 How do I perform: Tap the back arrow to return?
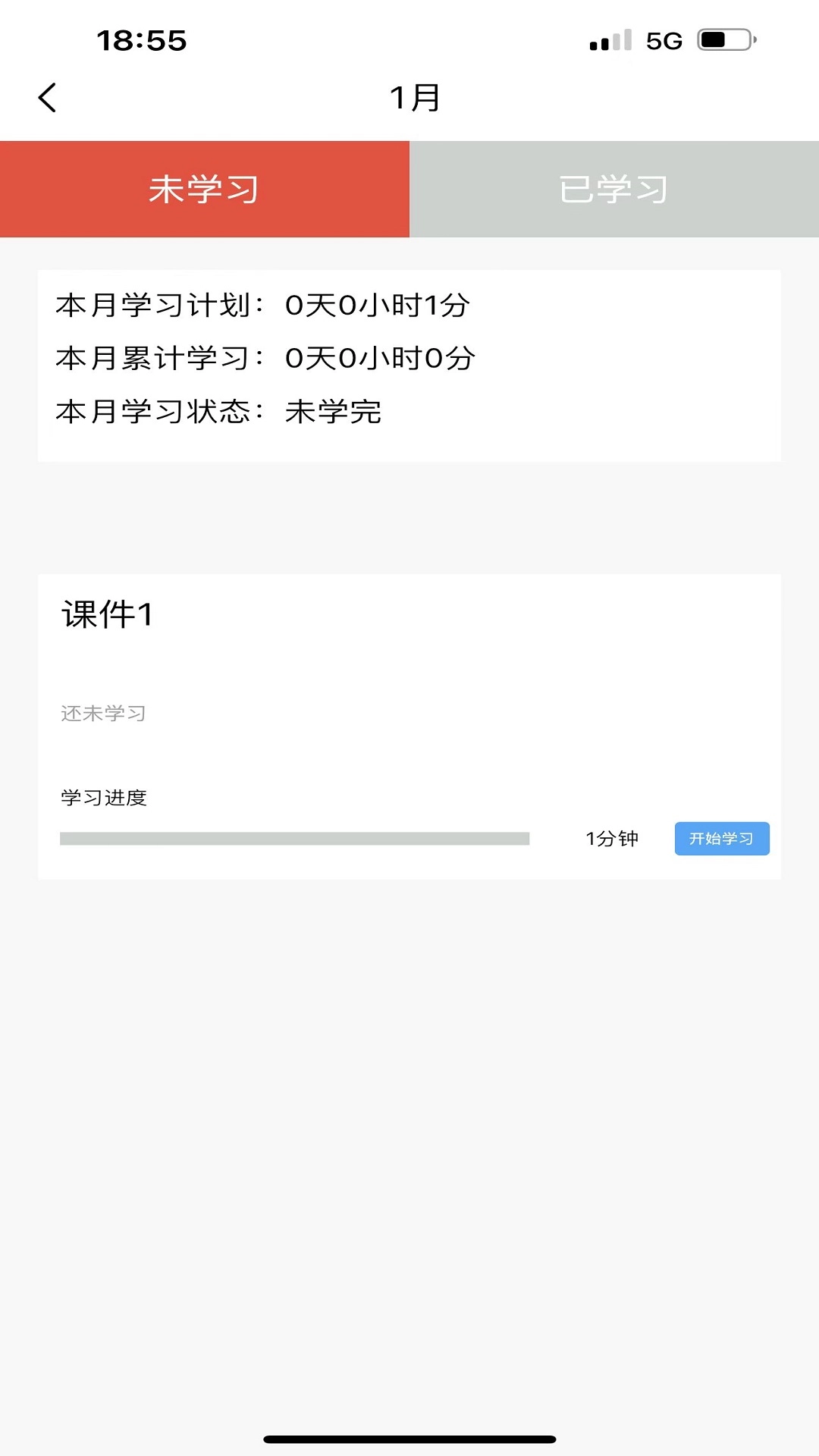[47, 97]
